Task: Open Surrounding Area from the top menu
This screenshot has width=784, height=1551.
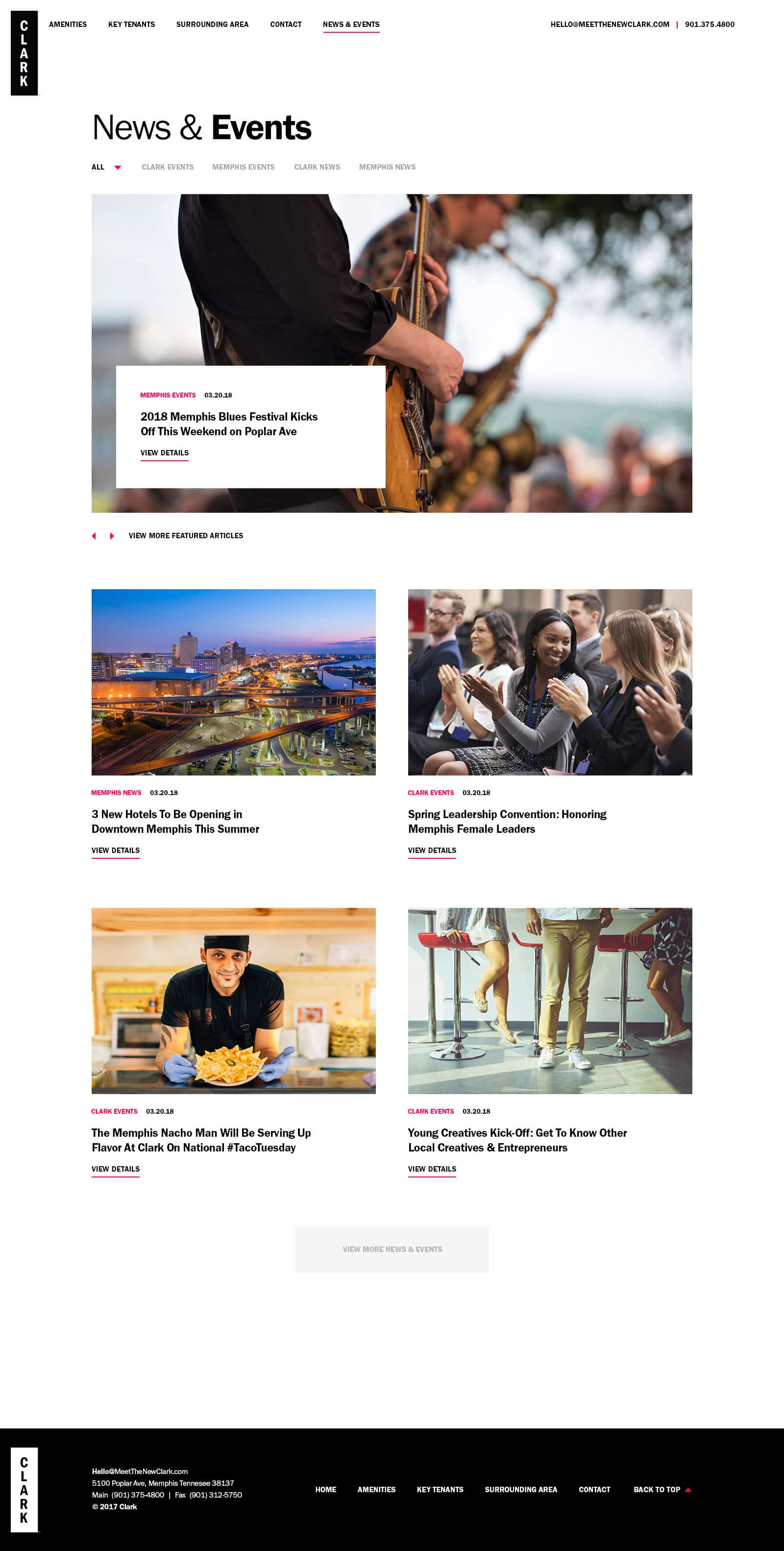Action: coord(212,25)
